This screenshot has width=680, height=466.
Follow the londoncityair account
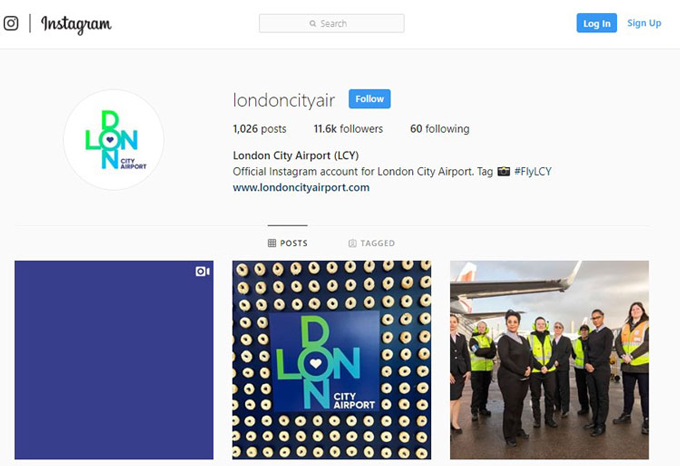point(369,99)
